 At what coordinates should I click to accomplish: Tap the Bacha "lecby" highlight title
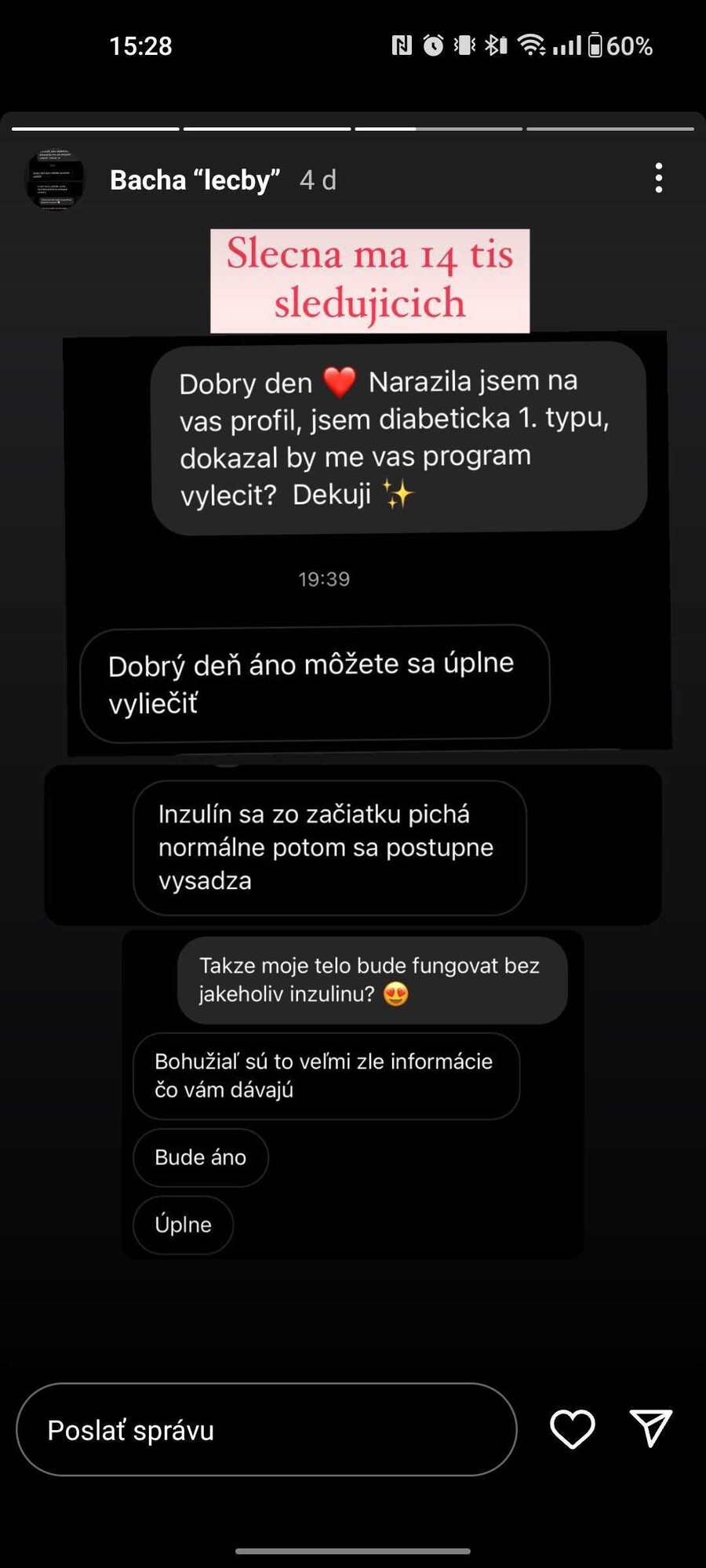click(195, 180)
